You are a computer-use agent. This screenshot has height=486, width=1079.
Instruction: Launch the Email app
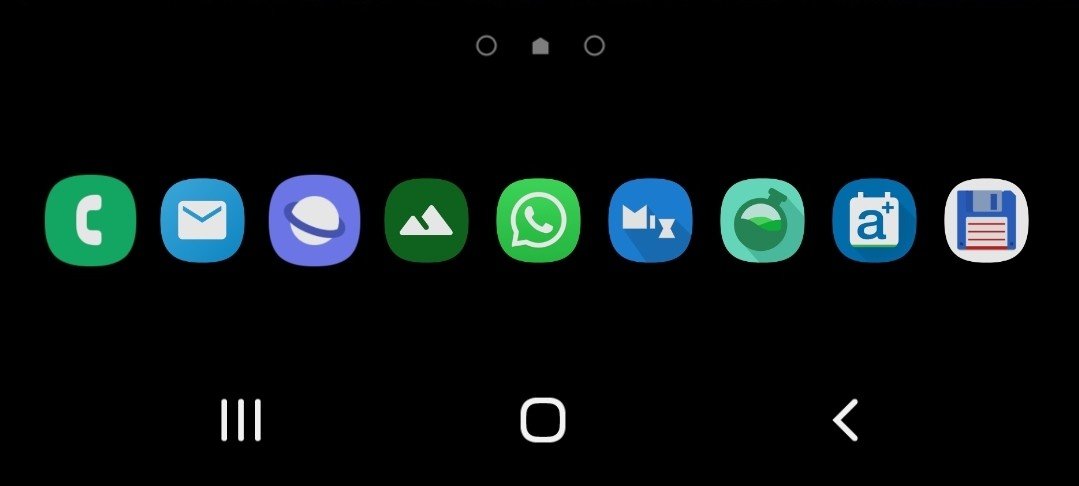202,221
